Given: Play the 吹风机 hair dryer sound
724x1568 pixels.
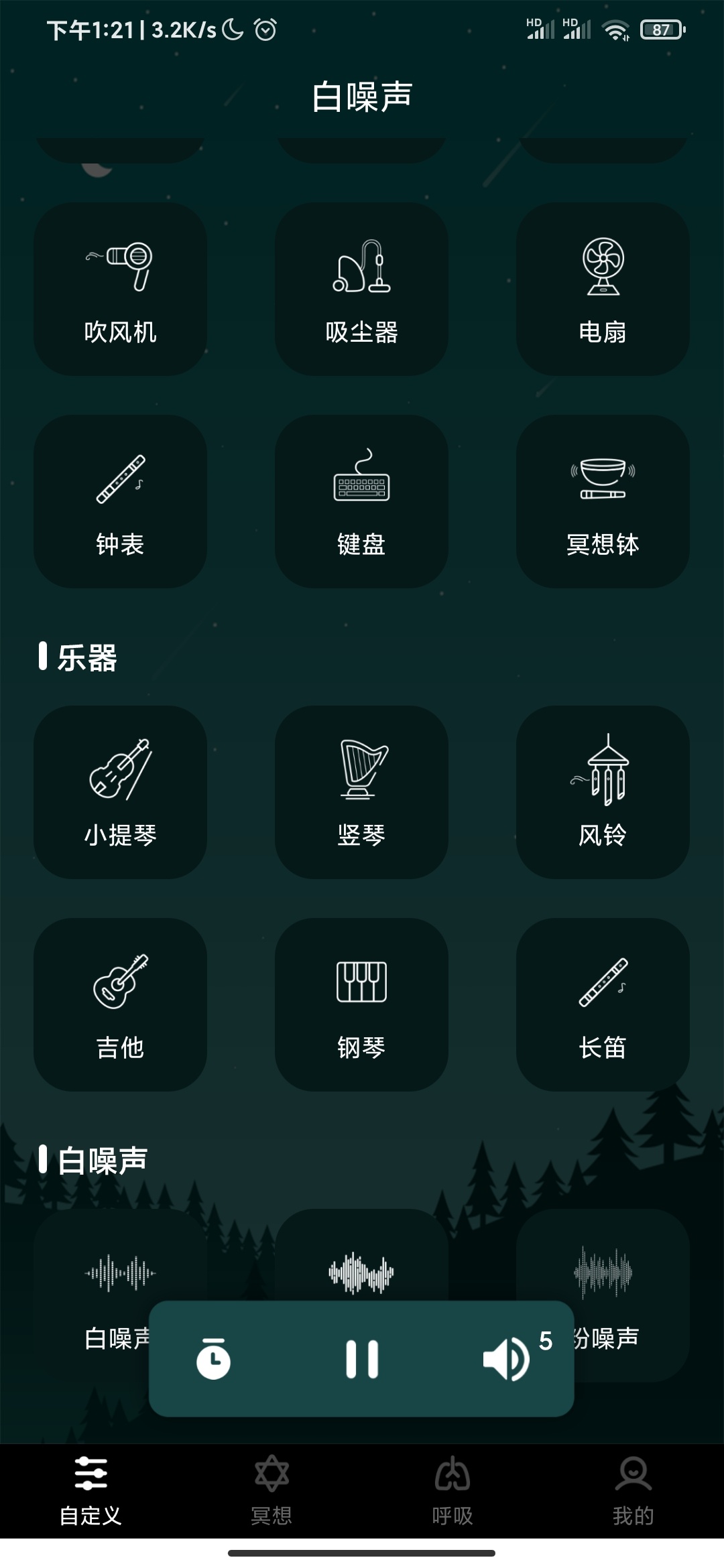Looking at the screenshot, I should 120,289.
